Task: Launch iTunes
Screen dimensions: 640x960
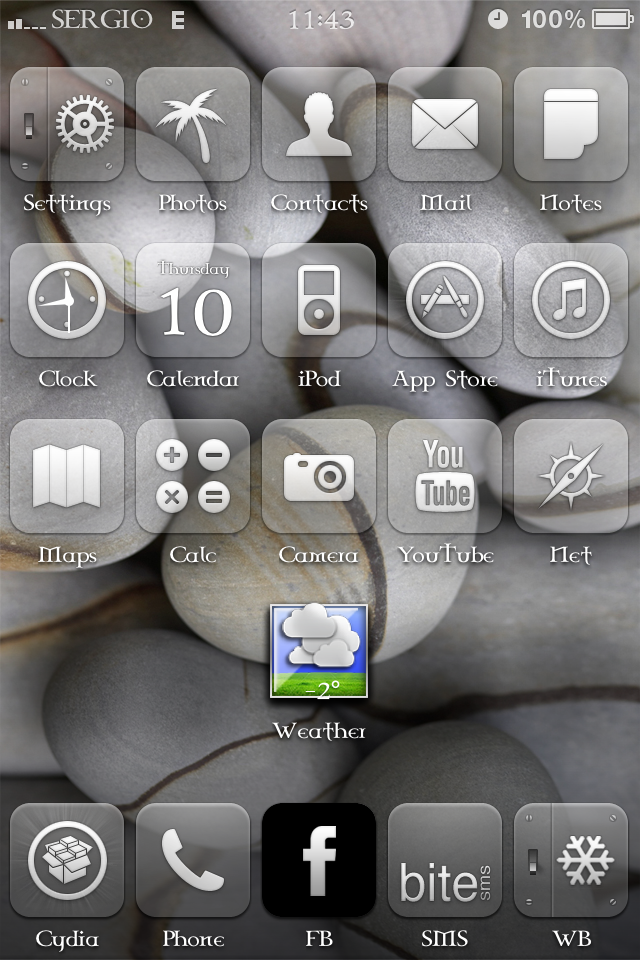Action: (x=571, y=301)
